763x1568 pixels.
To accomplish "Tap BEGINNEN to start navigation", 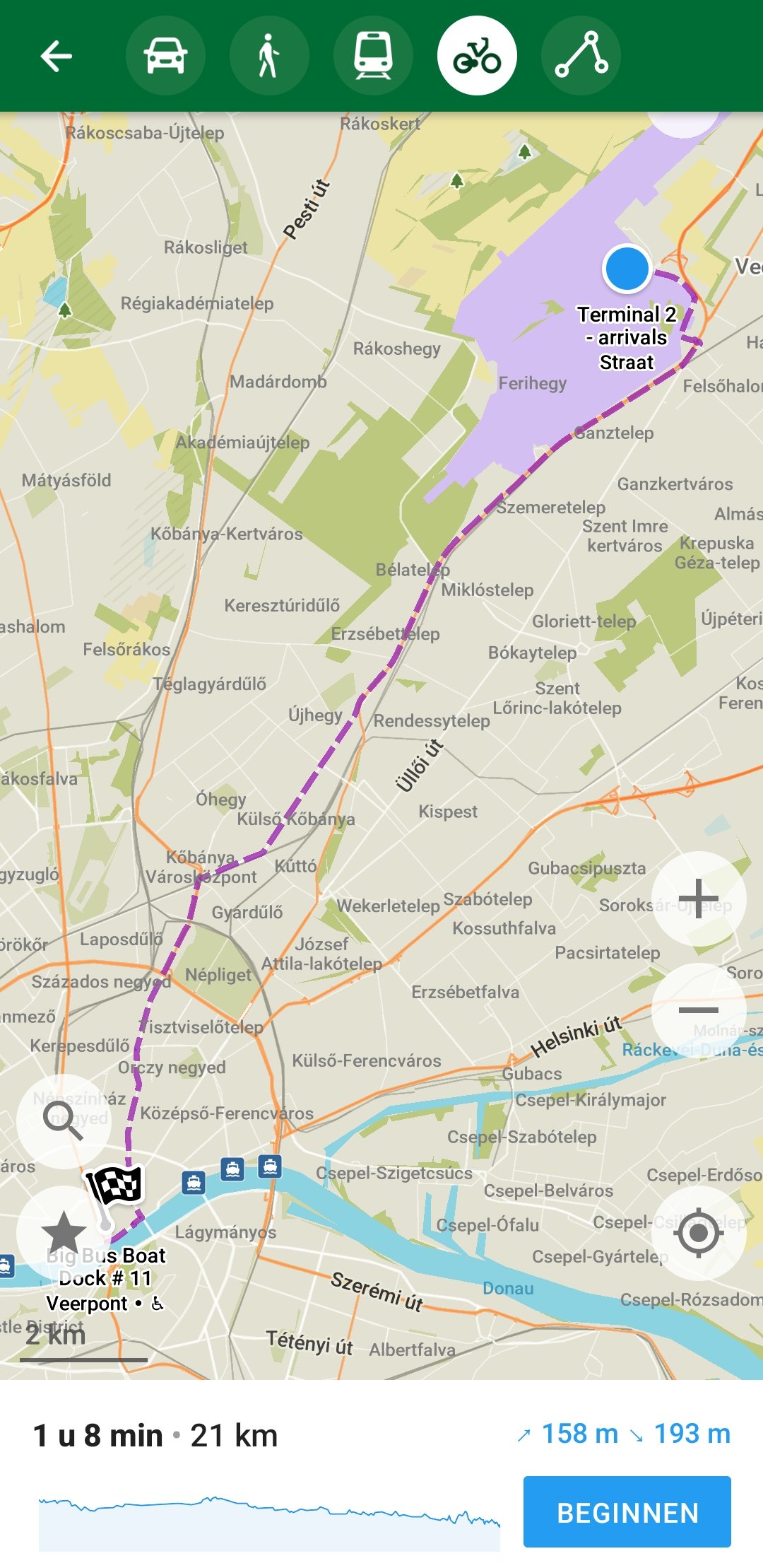I will pos(627,1512).
